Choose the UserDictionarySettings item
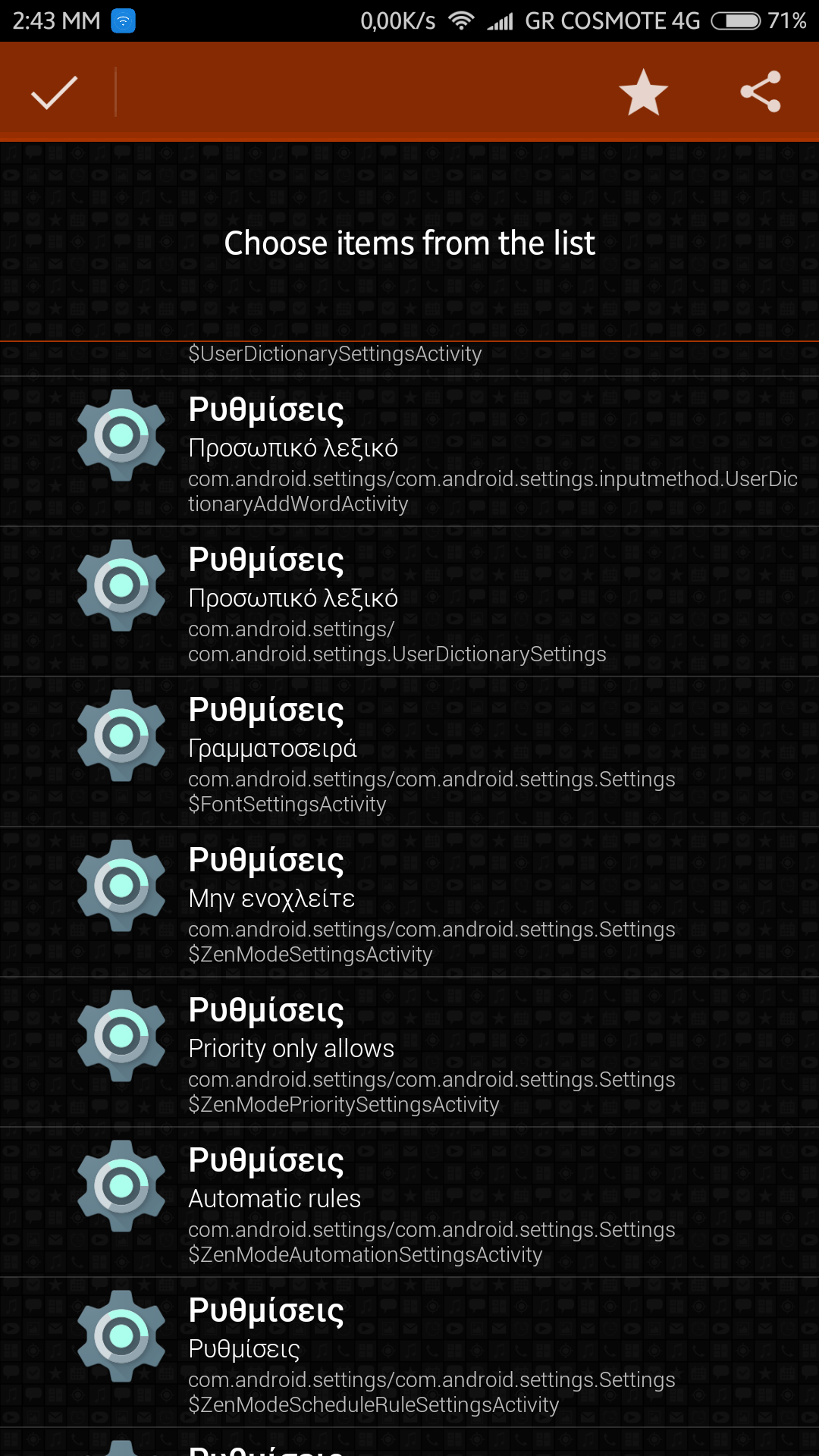Screen dimensions: 819x1456 tap(409, 602)
